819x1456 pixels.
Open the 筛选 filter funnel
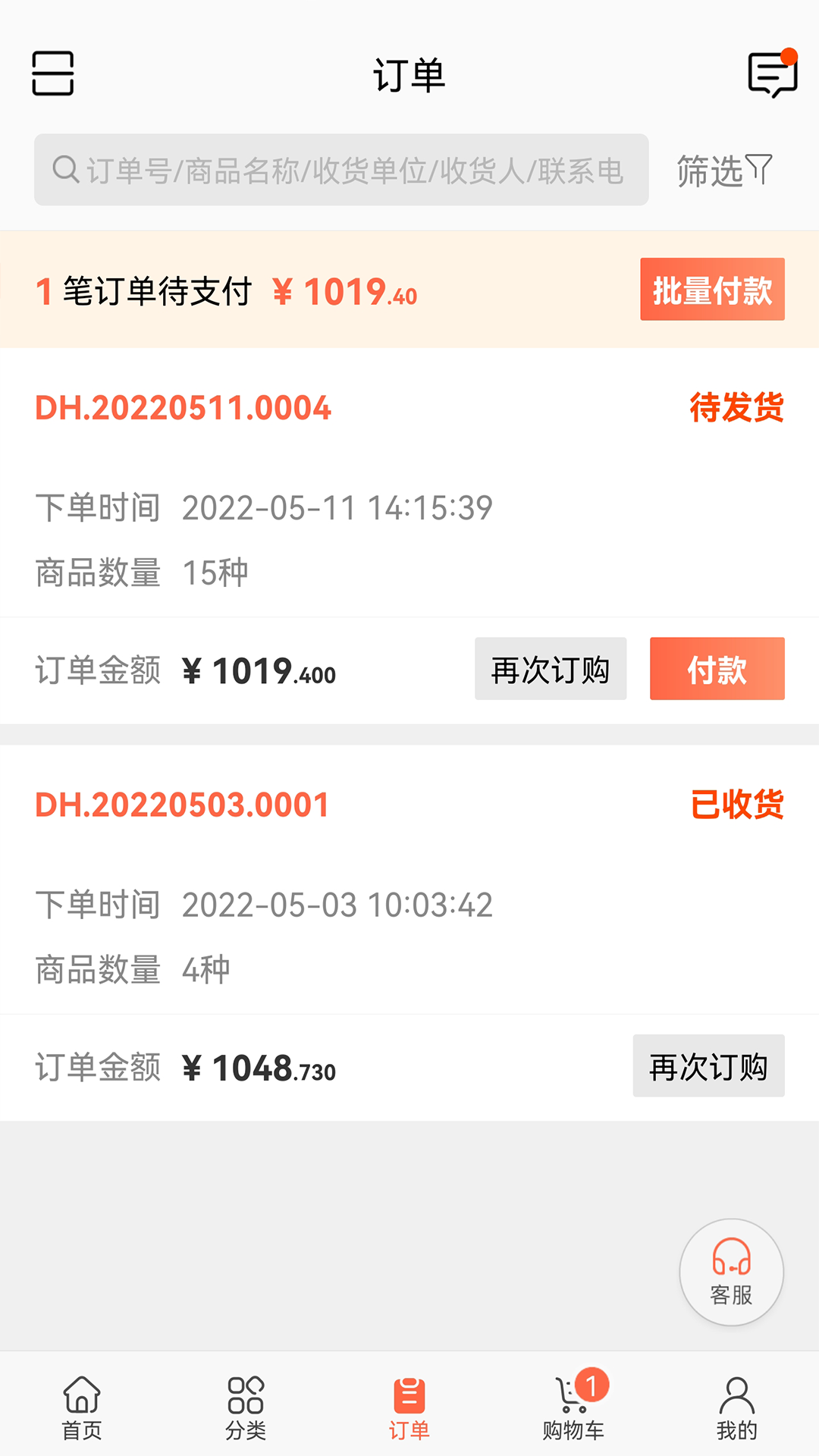pyautogui.click(x=724, y=170)
